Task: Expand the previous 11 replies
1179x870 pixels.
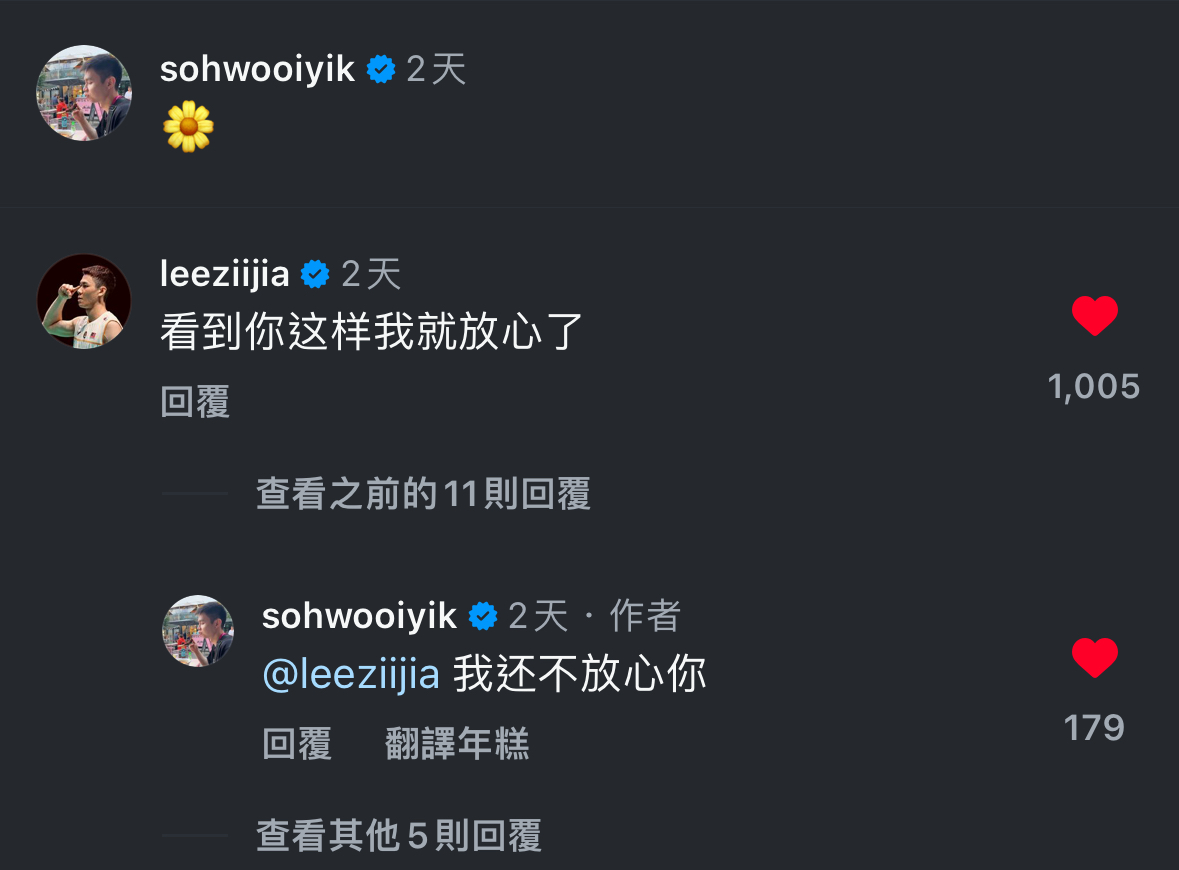Action: pyautogui.click(x=423, y=494)
